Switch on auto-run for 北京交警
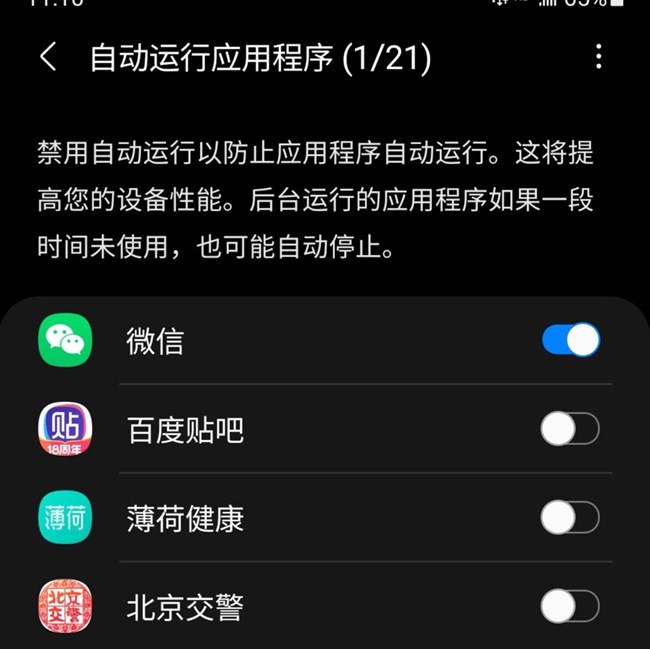Image resolution: width=650 pixels, height=649 pixels. pos(570,606)
